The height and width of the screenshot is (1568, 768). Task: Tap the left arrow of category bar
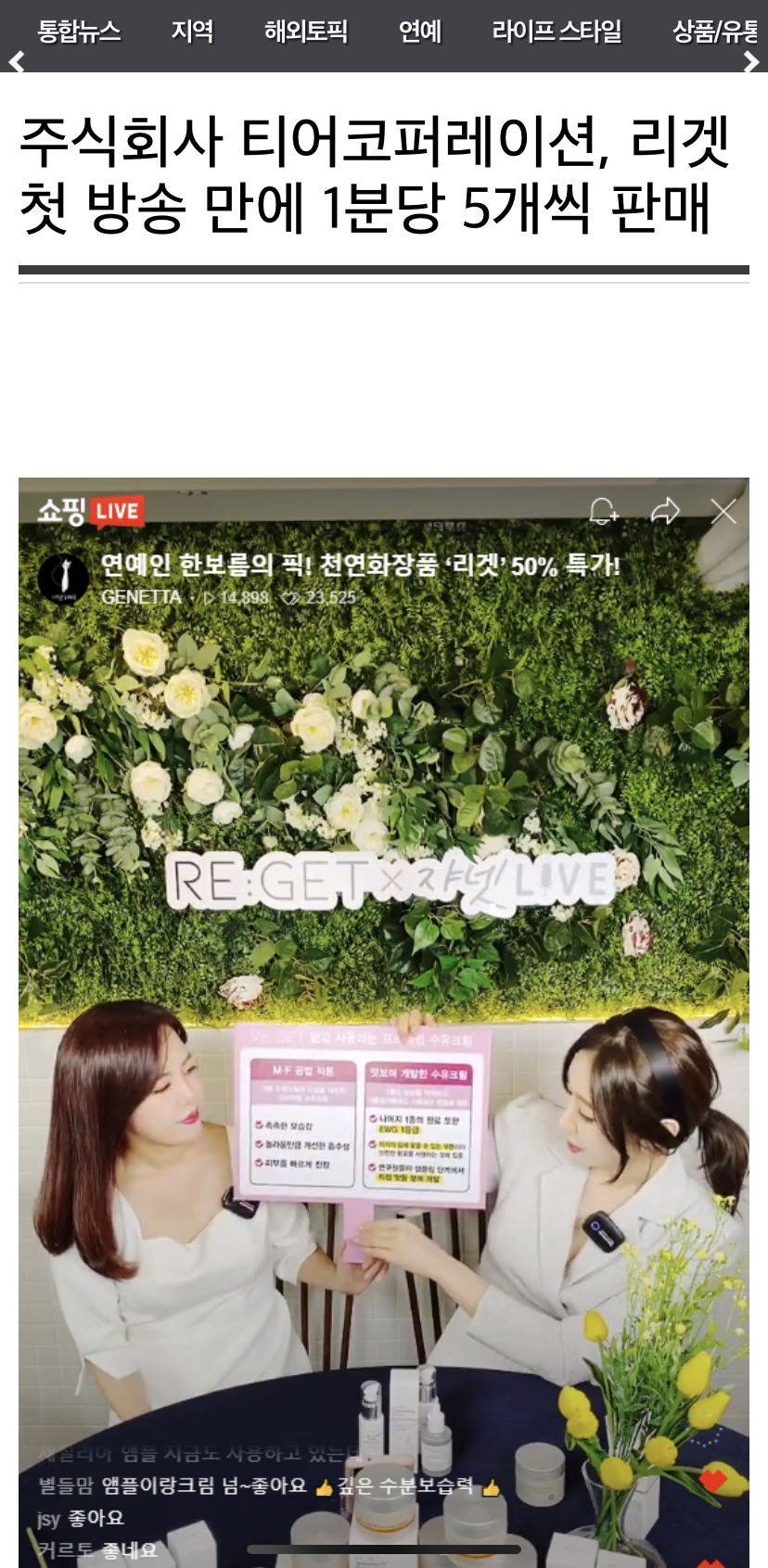coord(16,62)
